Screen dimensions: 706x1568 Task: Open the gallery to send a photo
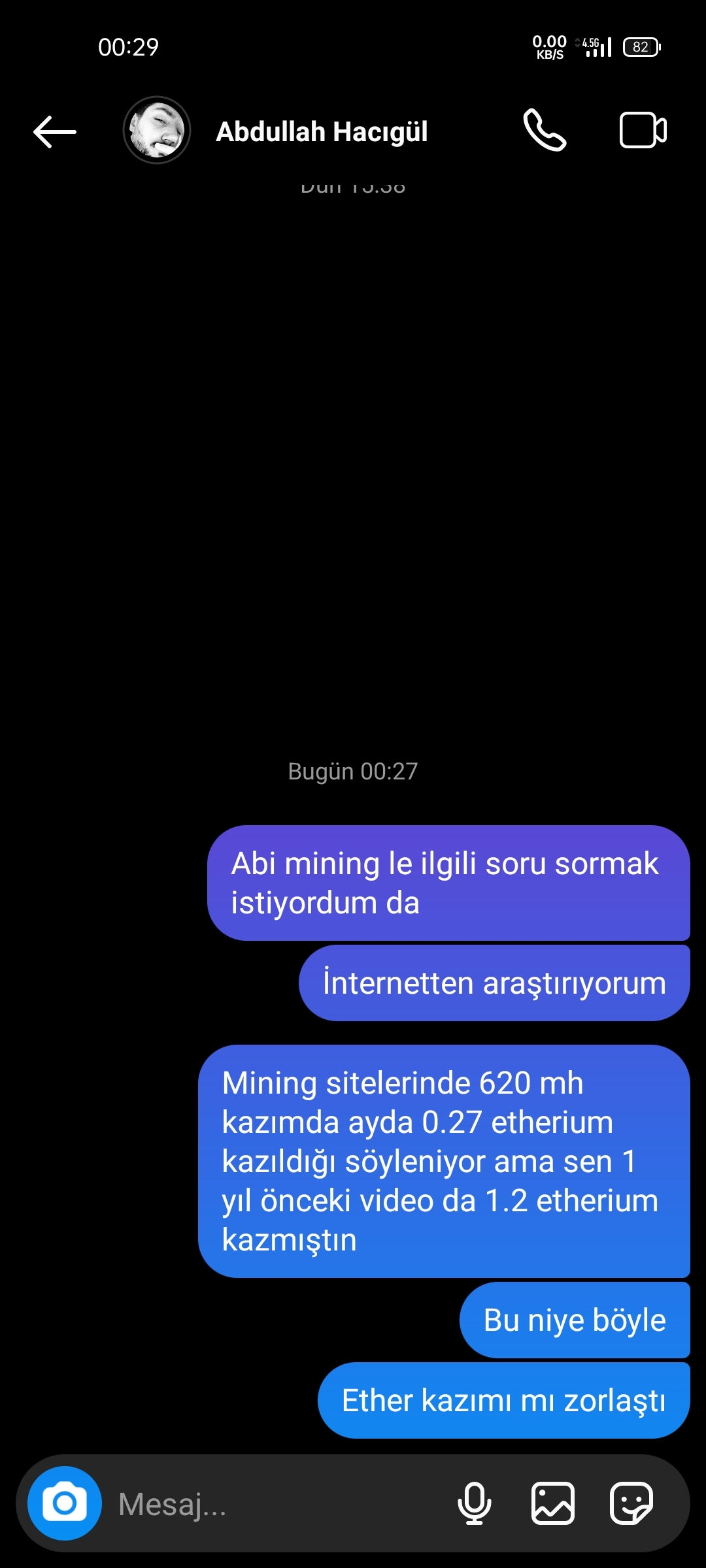click(553, 1503)
